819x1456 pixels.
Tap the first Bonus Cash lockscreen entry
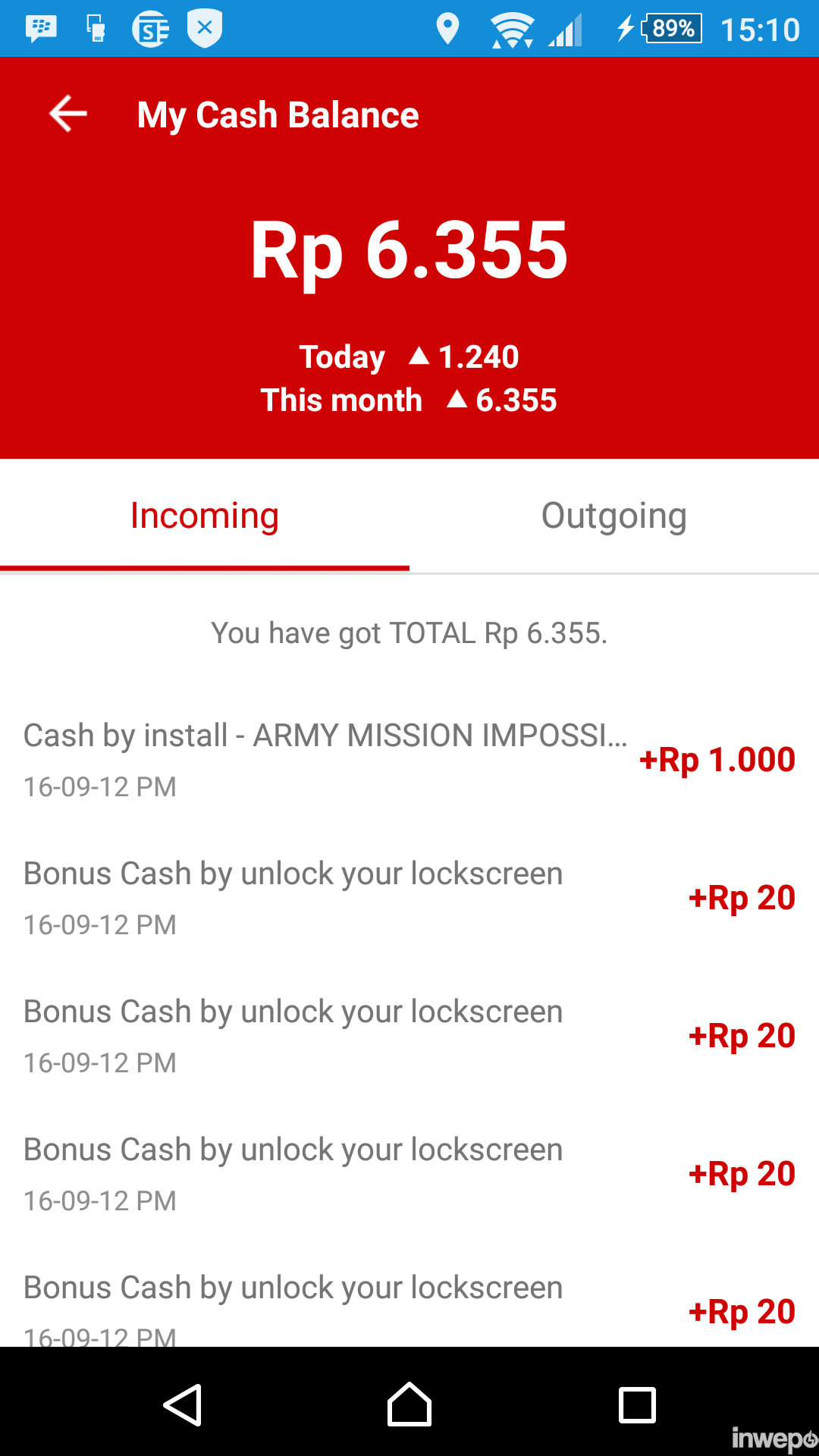click(x=292, y=897)
